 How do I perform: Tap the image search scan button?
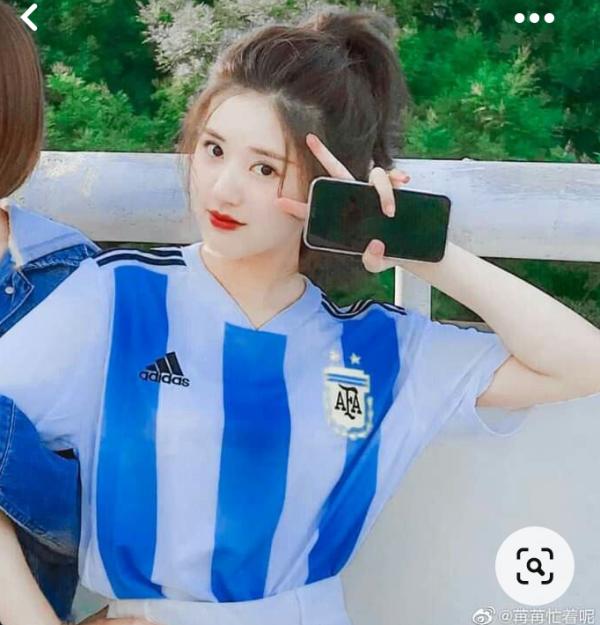(x=535, y=566)
